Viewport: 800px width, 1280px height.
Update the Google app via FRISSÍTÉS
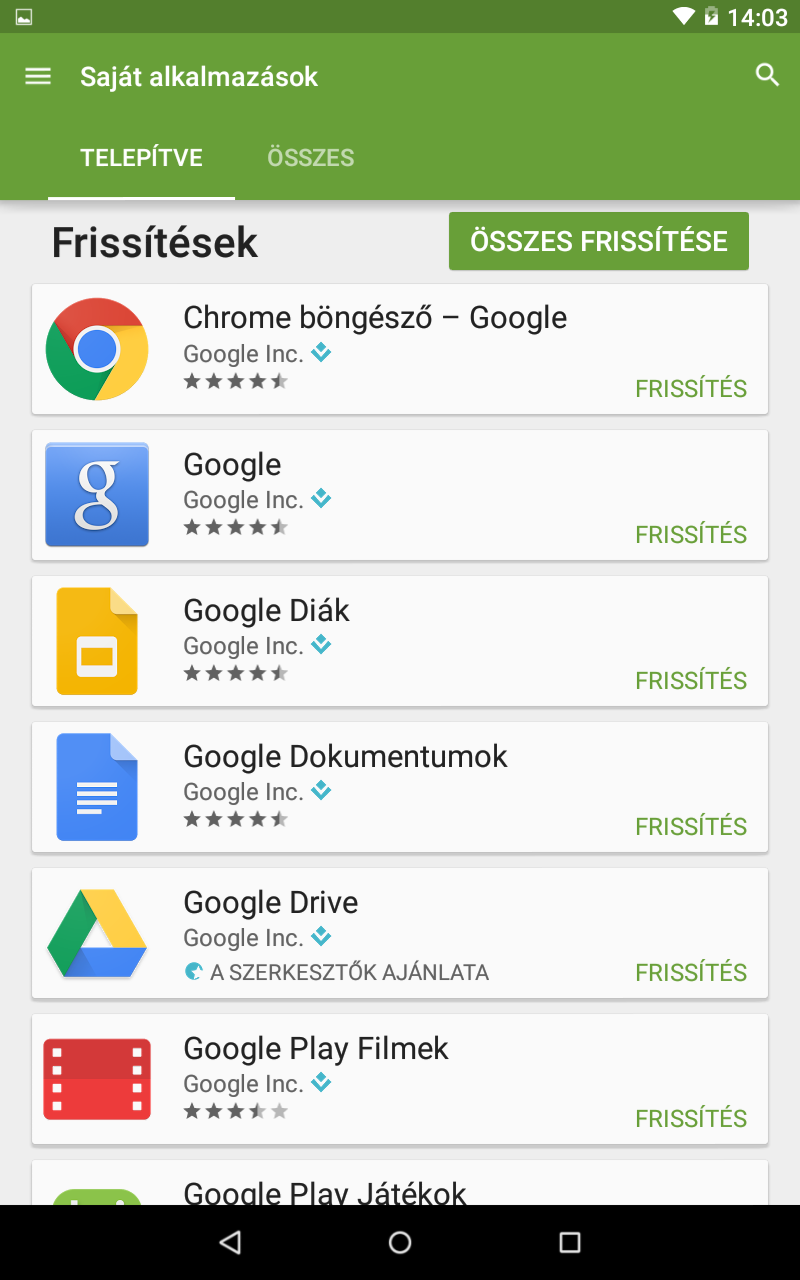(x=691, y=535)
